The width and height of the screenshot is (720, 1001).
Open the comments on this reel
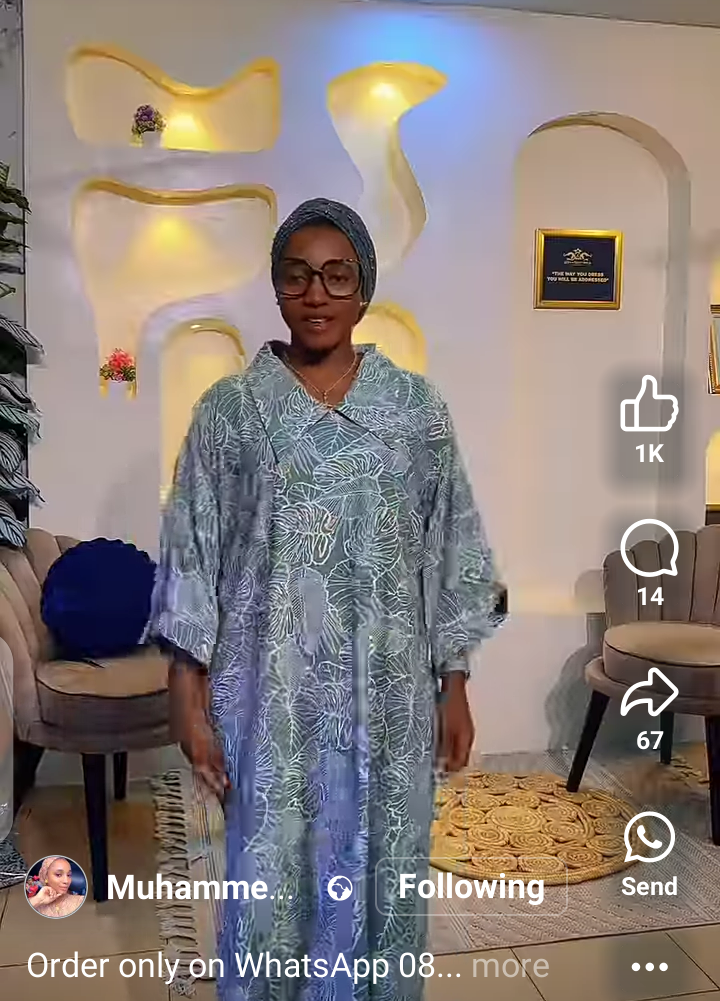click(x=649, y=549)
